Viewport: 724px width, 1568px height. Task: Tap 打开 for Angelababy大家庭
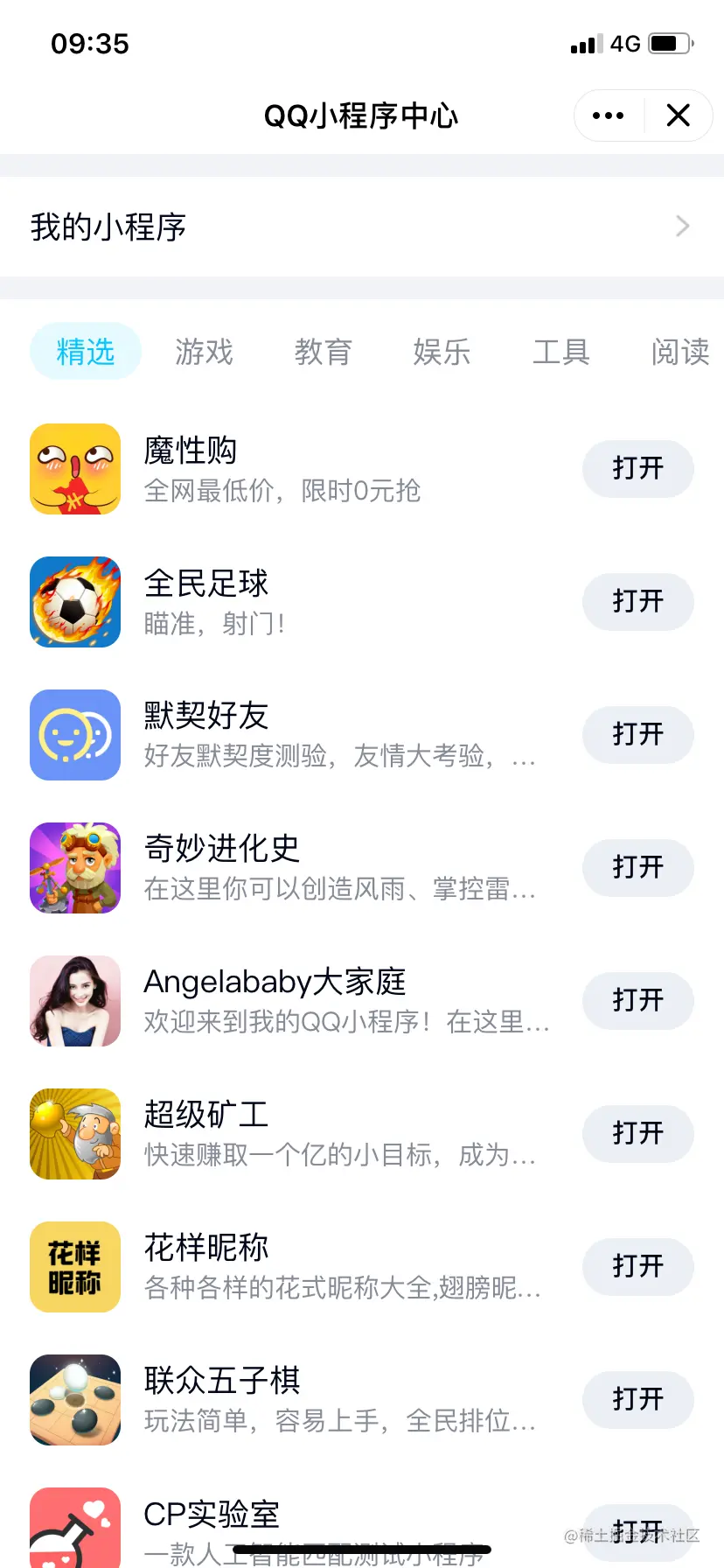coord(637,1001)
